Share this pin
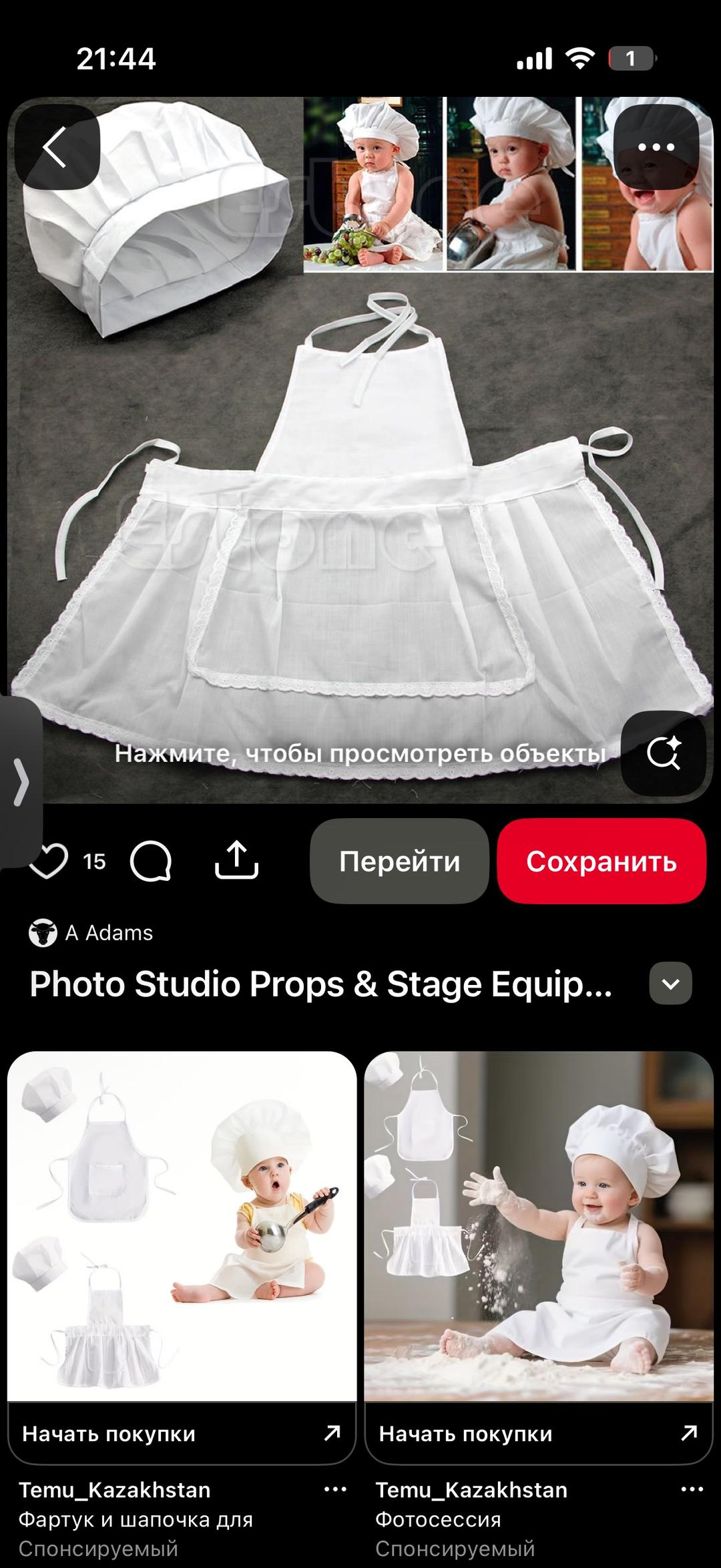Viewport: 721px width, 1568px height. (x=236, y=860)
